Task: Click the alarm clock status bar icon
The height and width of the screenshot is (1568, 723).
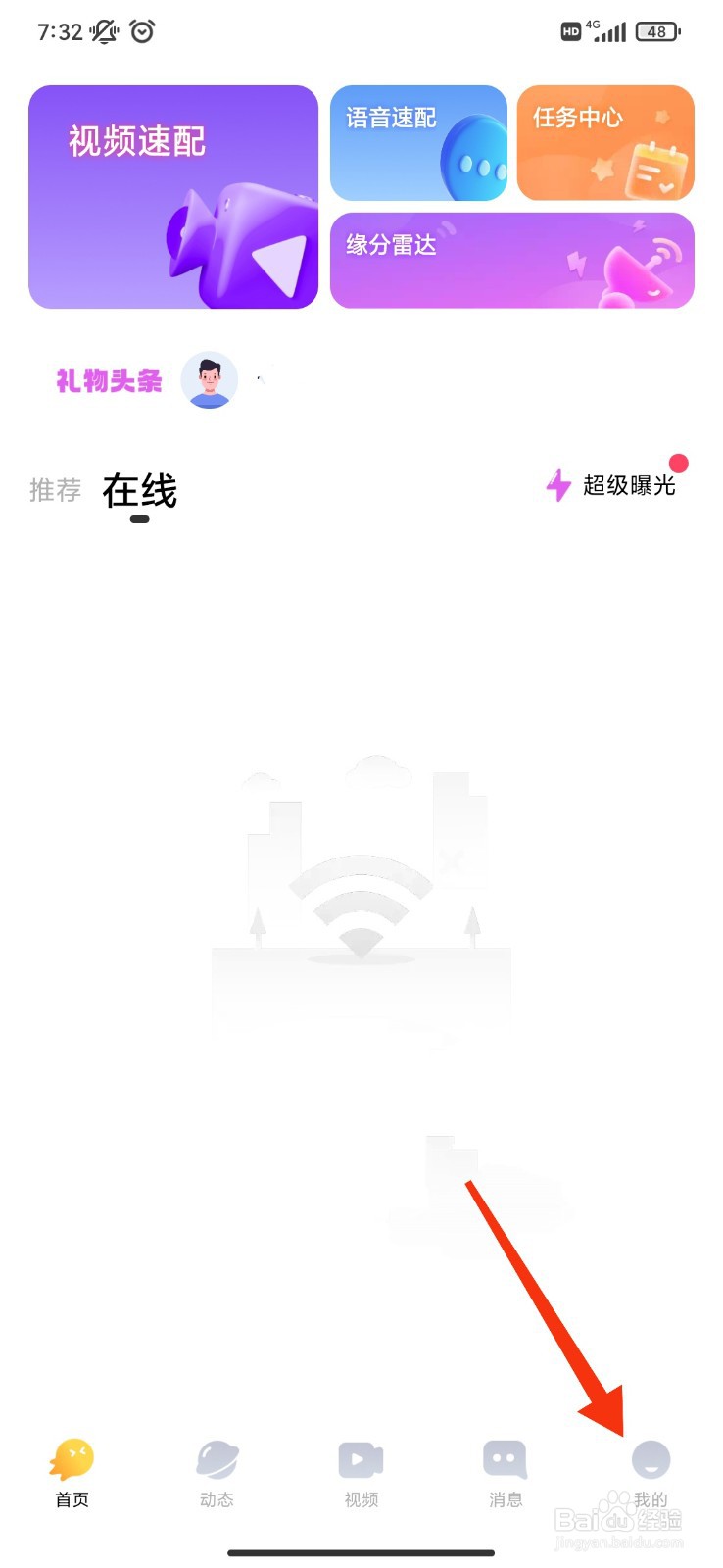Action: (x=143, y=31)
